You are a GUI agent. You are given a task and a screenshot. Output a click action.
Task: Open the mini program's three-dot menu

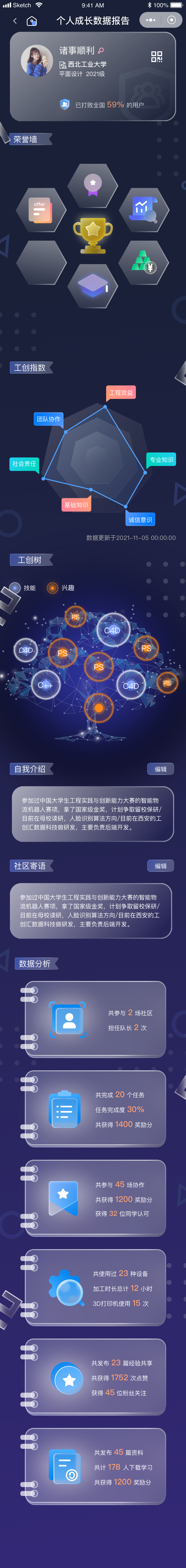click(x=151, y=20)
